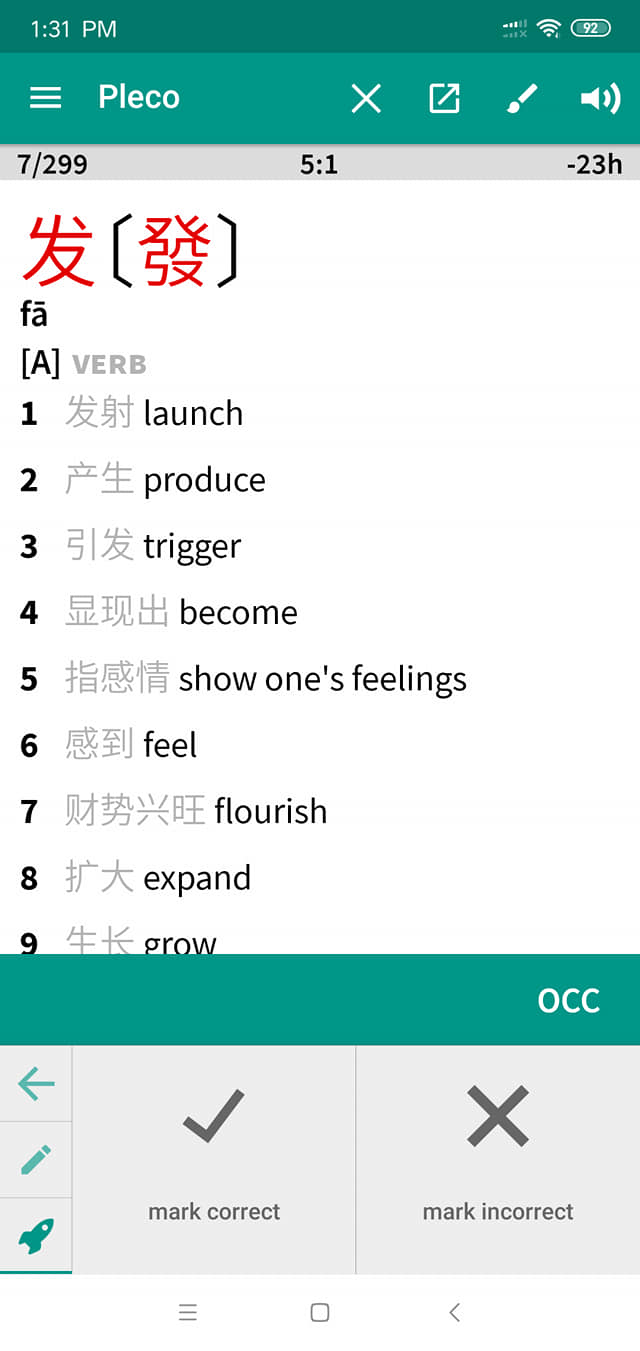Image resolution: width=640 pixels, height=1351 pixels.
Task: Go back to previous card arrow
Action: tap(36, 1083)
